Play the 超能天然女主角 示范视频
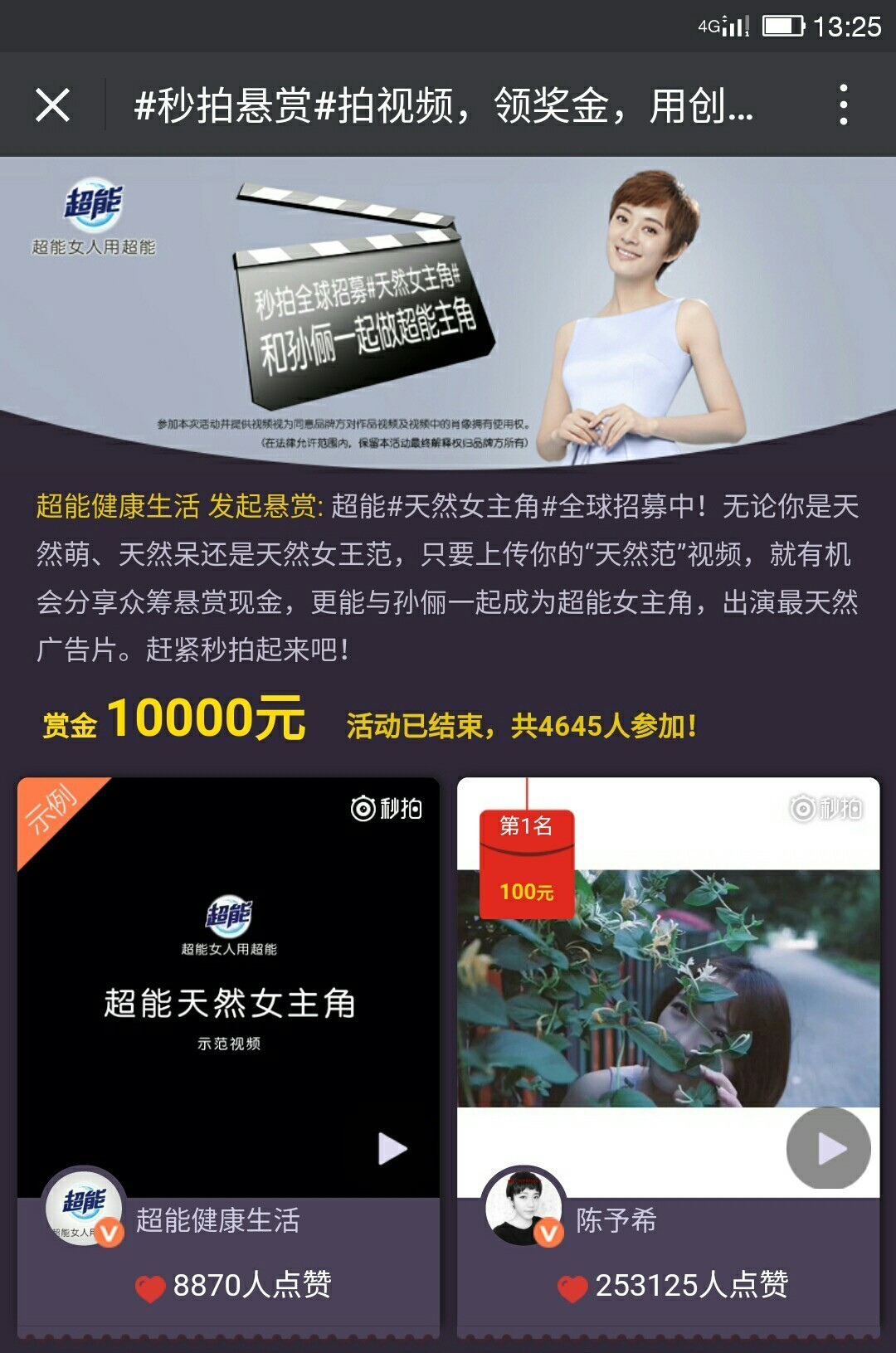 (392, 1149)
